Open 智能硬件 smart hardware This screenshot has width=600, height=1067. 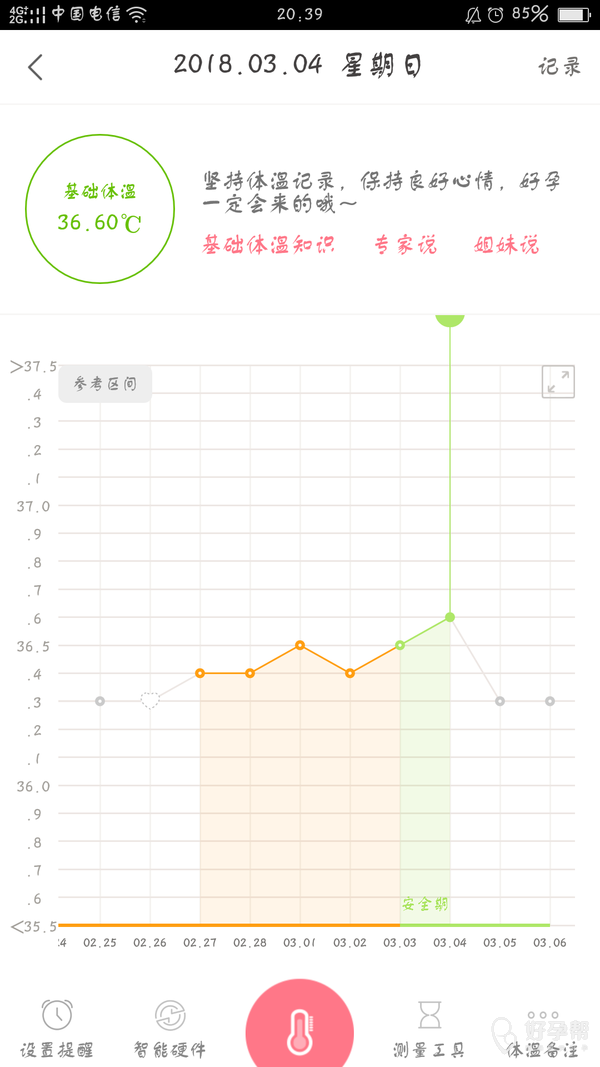click(x=170, y=1030)
